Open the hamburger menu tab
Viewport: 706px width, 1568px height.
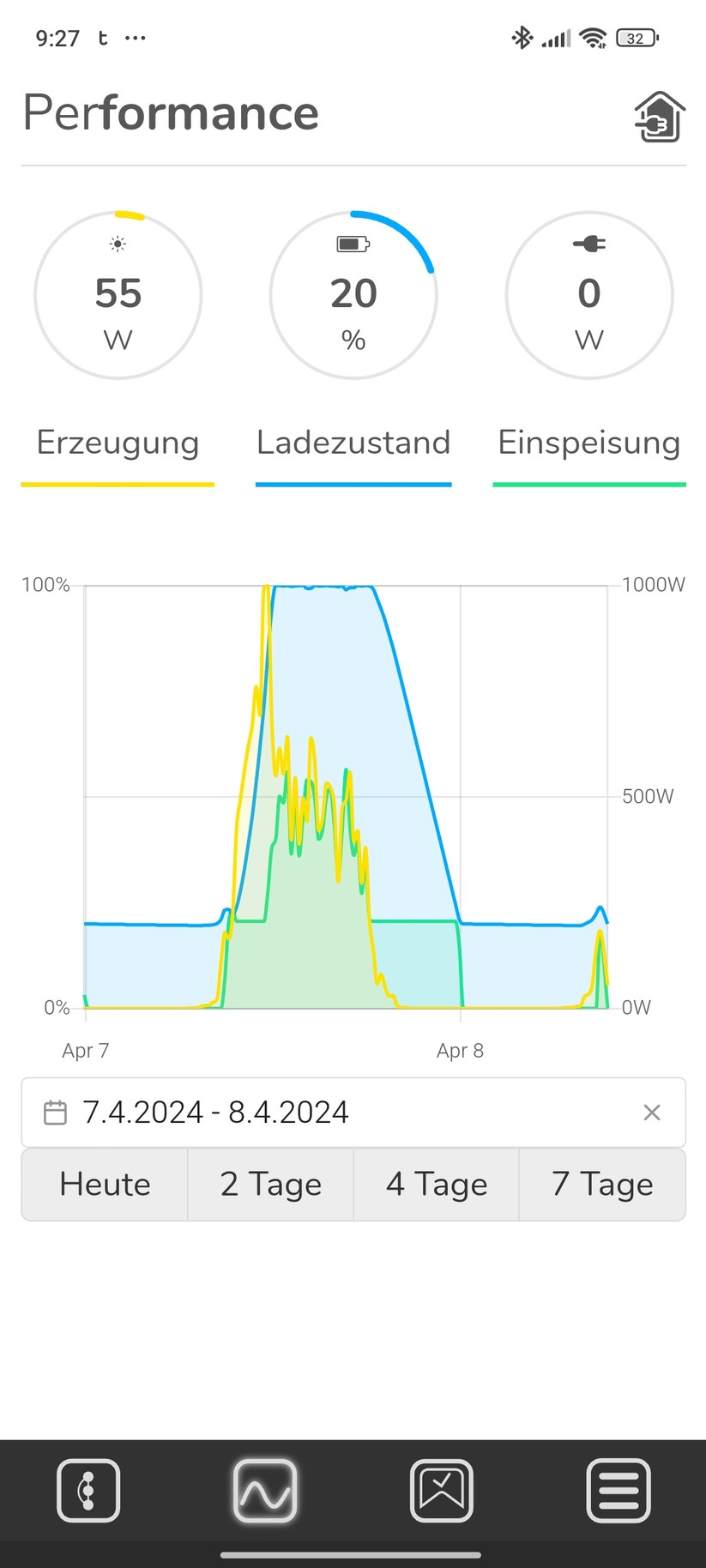coord(619,1491)
